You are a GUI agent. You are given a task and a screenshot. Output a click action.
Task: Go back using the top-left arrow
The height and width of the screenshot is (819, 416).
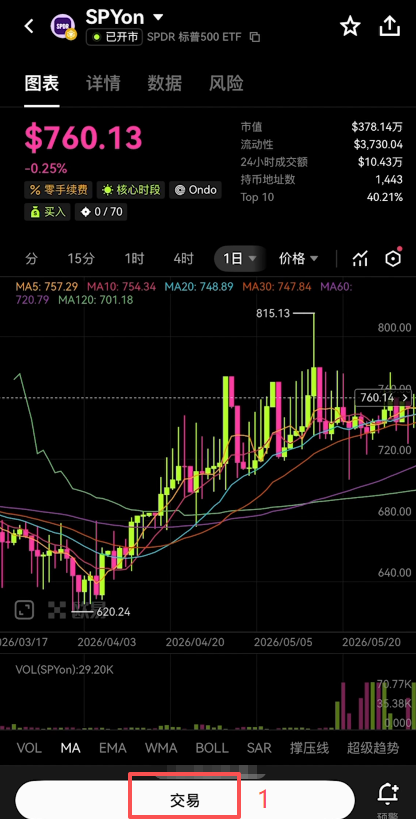click(x=29, y=26)
